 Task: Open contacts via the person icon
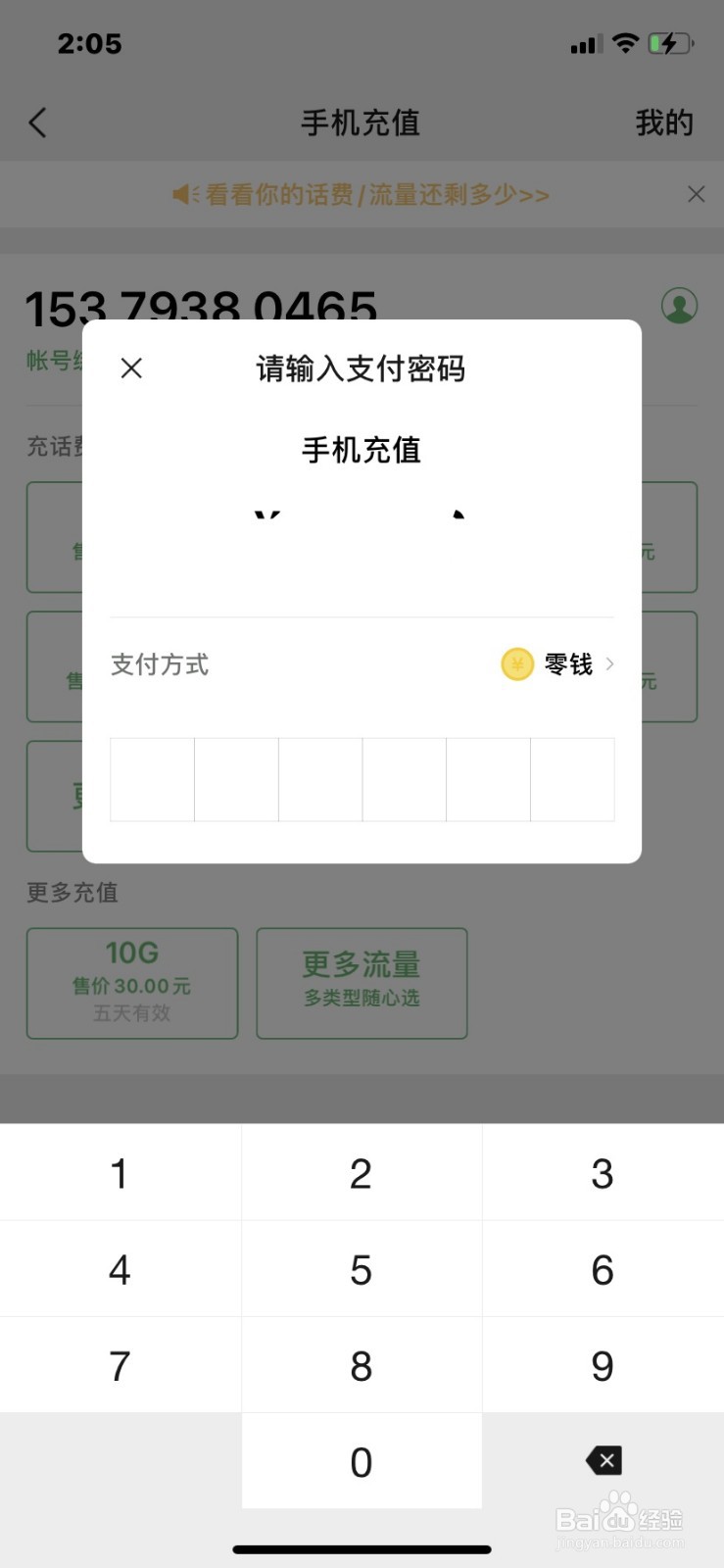tap(680, 306)
